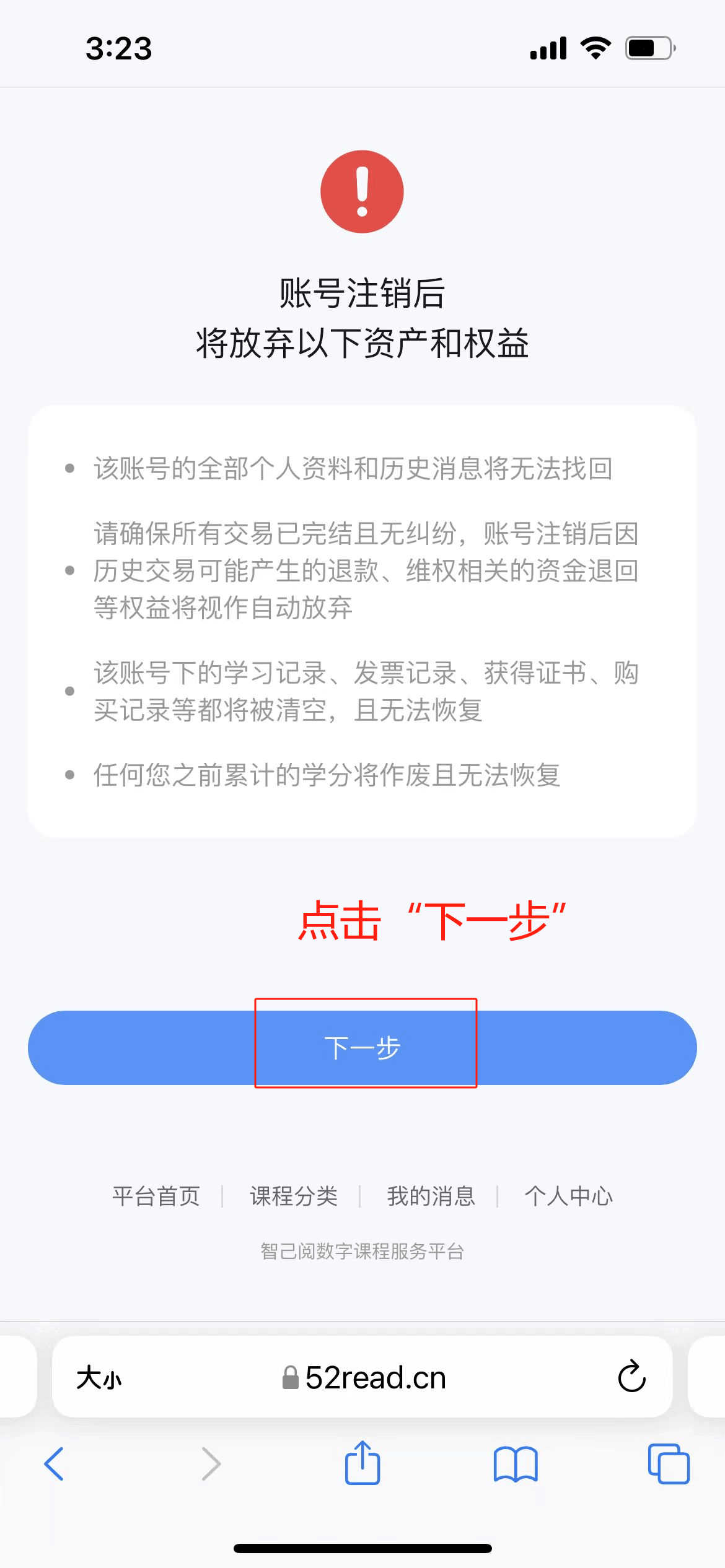The height and width of the screenshot is (1568, 725).
Task: Go to 课程分类
Action: [294, 1196]
